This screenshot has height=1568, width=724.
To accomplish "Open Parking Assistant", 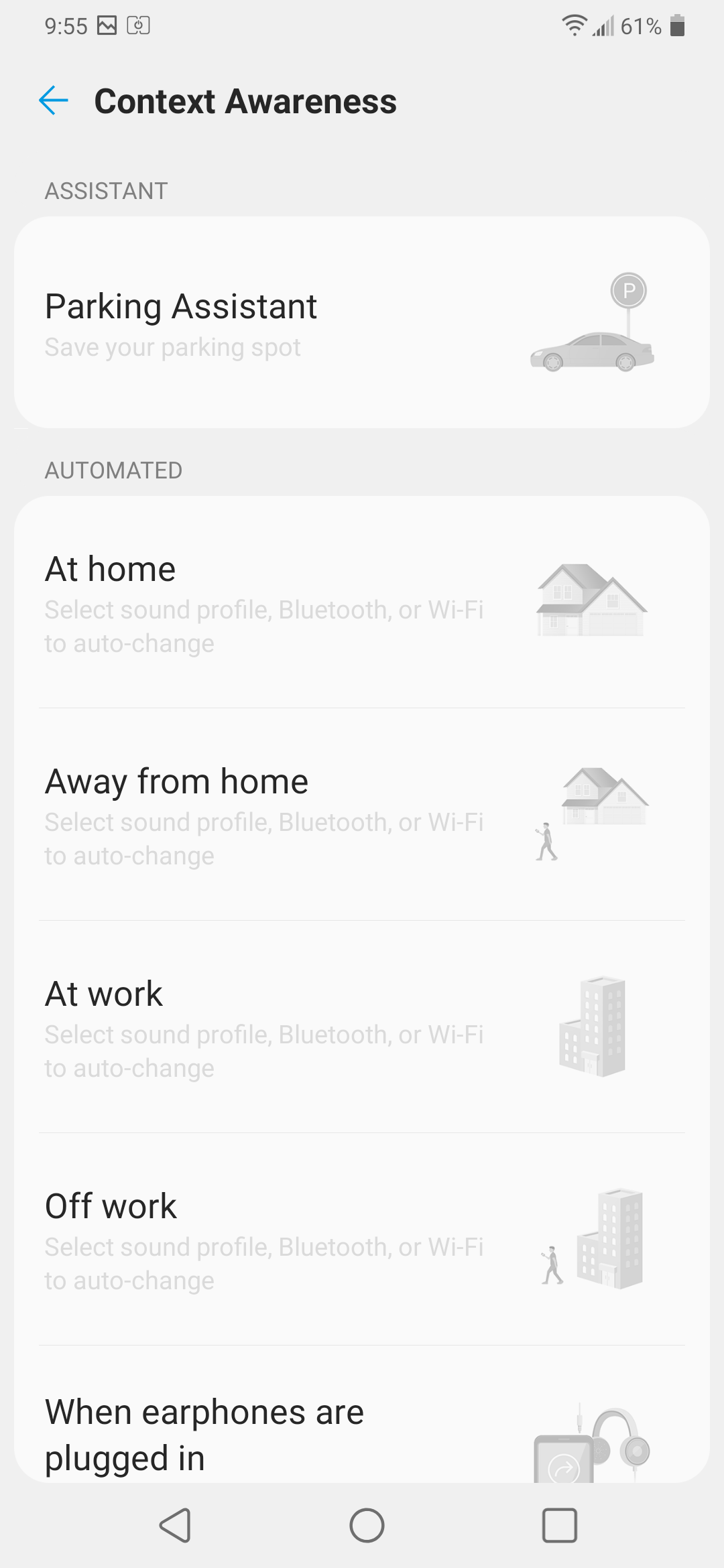I will pos(362,322).
